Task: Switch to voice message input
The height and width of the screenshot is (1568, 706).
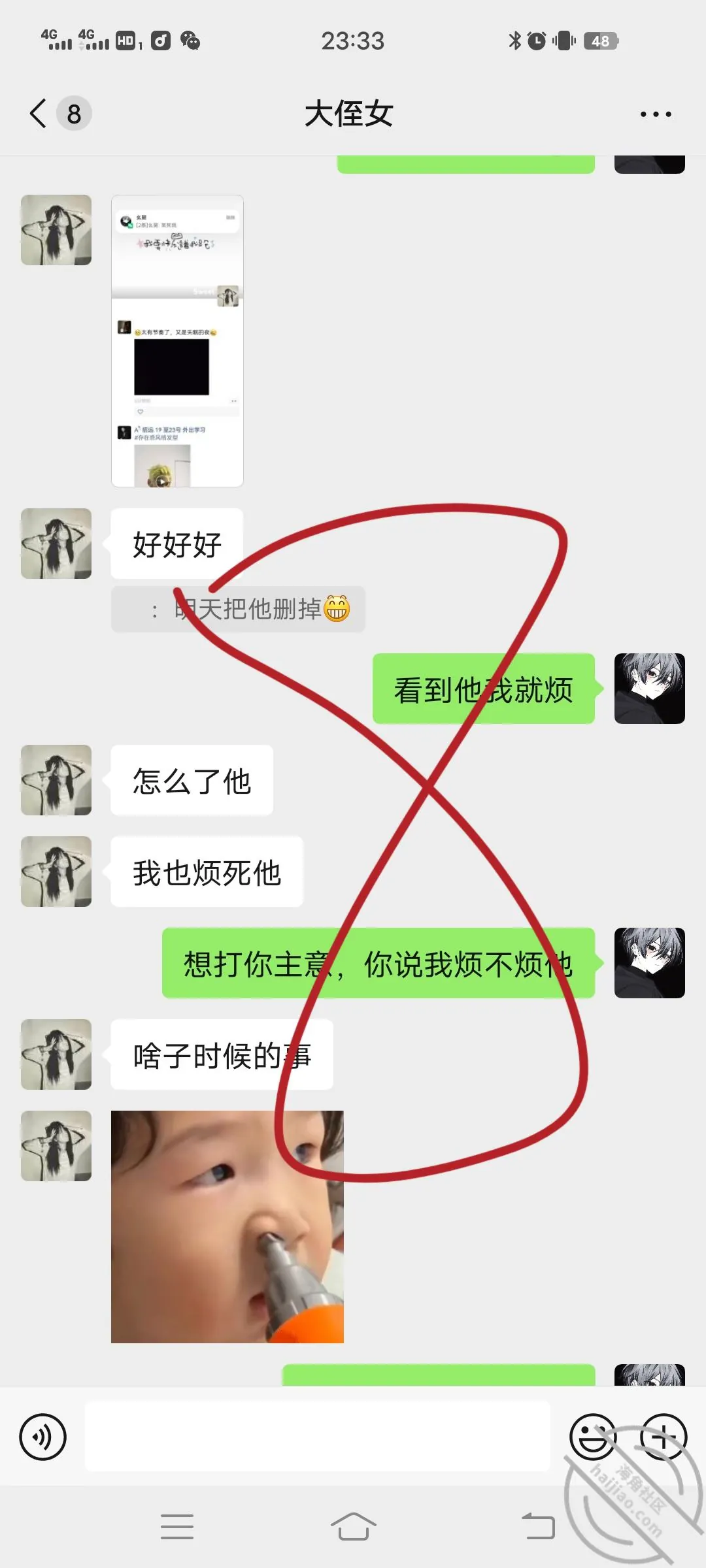Action: point(43,1437)
